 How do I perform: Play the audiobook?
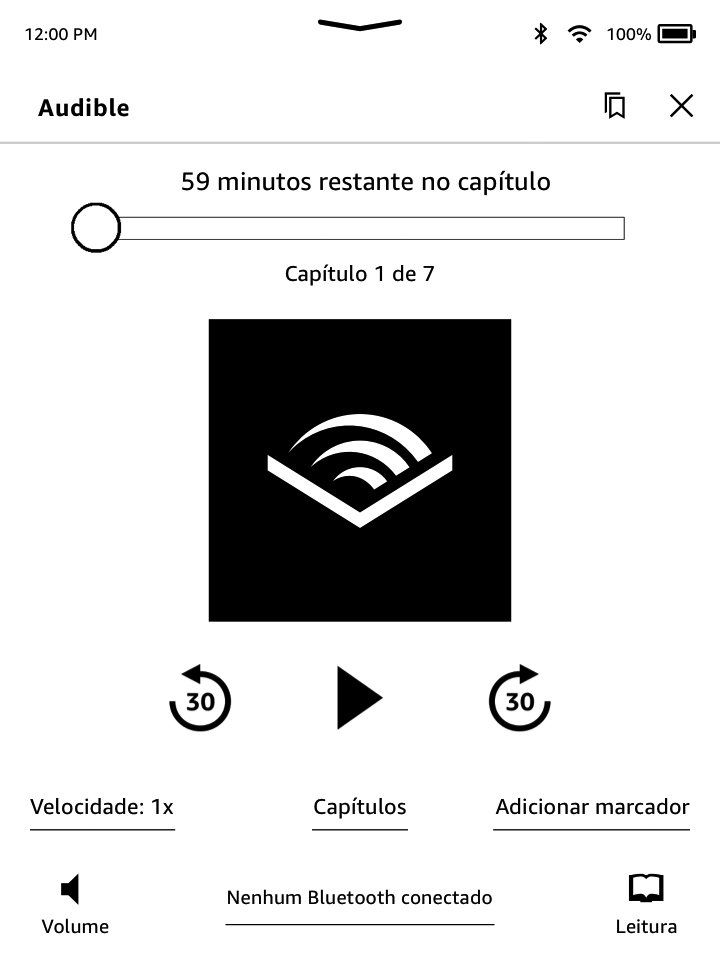click(x=359, y=698)
